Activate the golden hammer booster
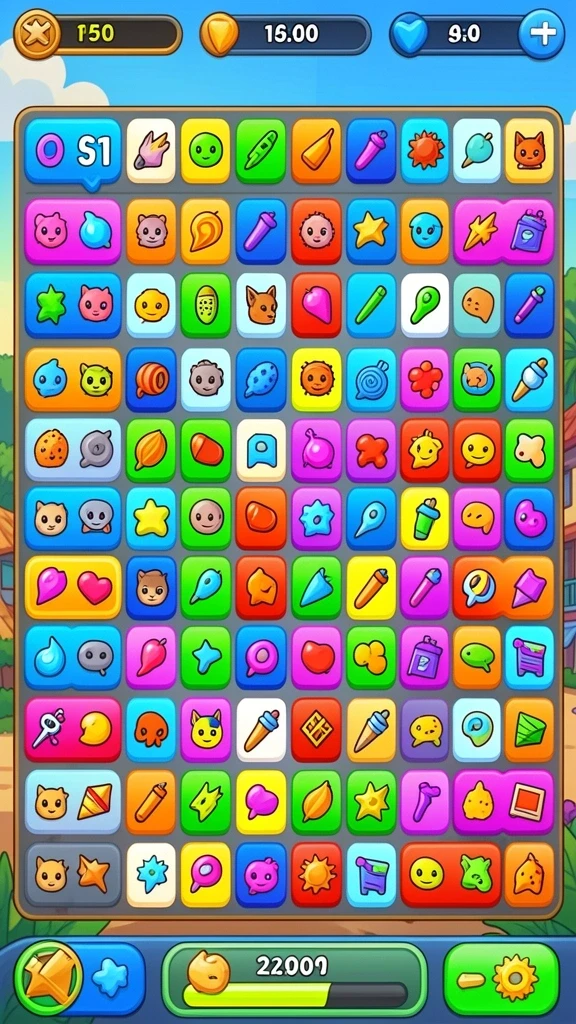Image resolution: width=576 pixels, height=1024 pixels. pos(49,976)
